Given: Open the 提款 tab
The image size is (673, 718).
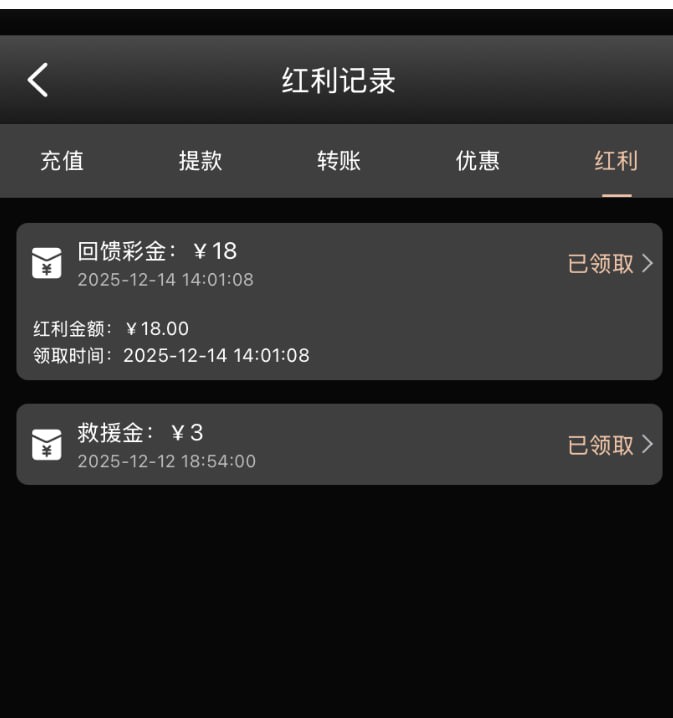Looking at the screenshot, I should [200, 161].
